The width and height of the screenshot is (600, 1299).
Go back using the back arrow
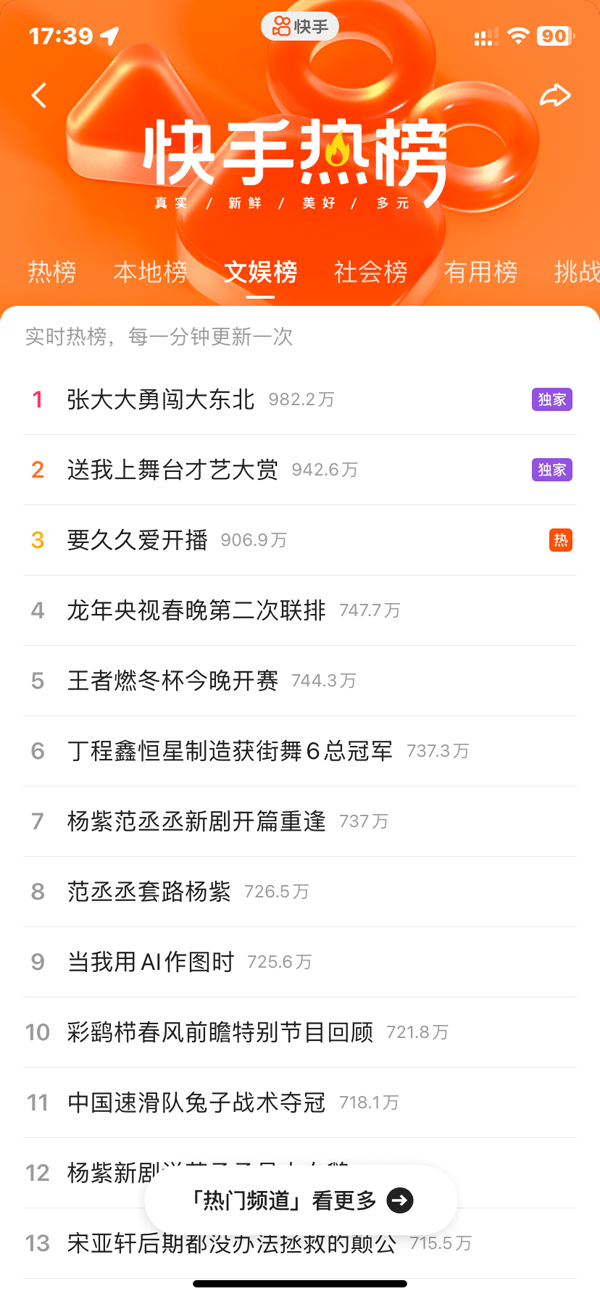click(x=39, y=96)
